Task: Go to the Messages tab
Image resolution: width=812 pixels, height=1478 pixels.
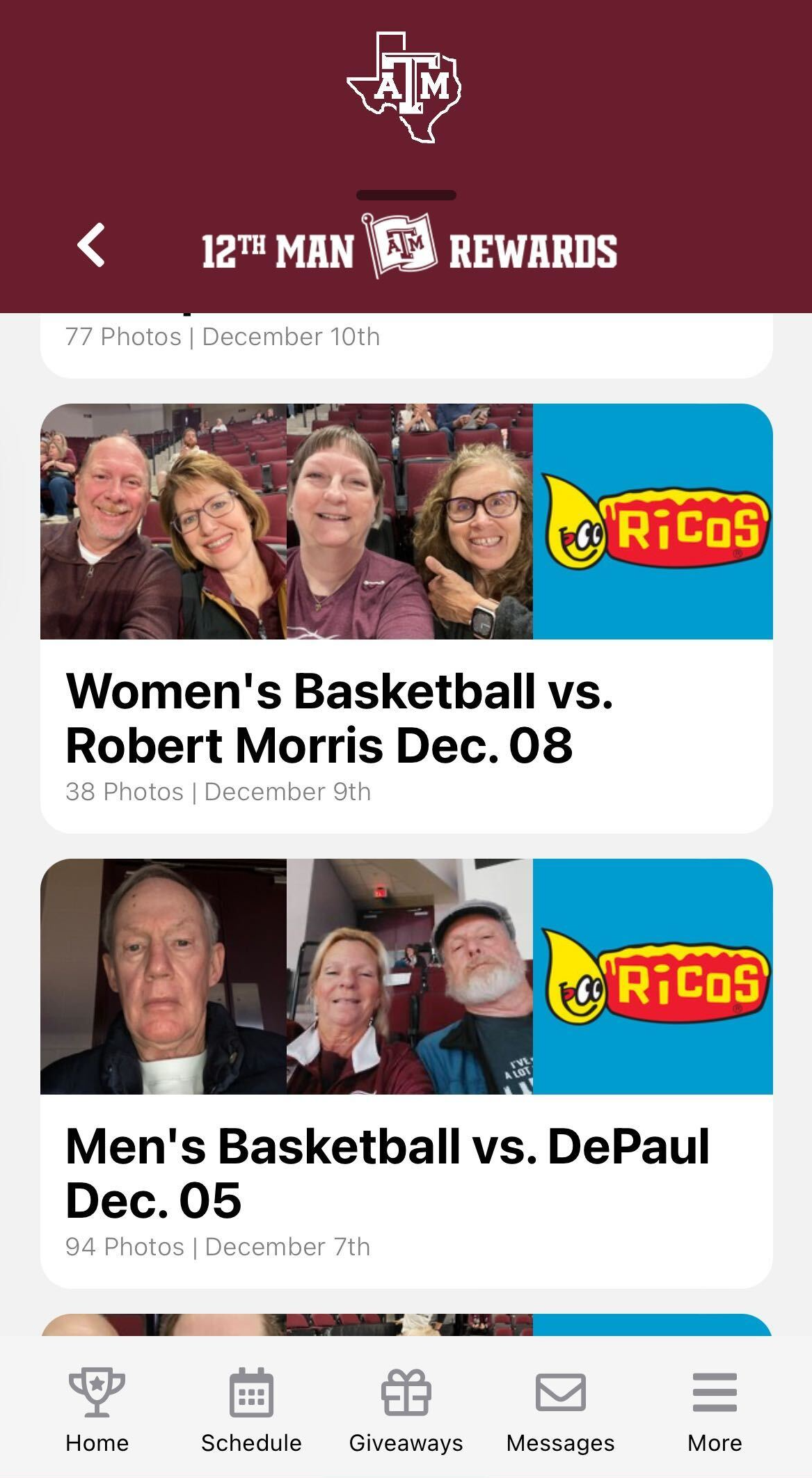Action: pyautogui.click(x=560, y=1410)
